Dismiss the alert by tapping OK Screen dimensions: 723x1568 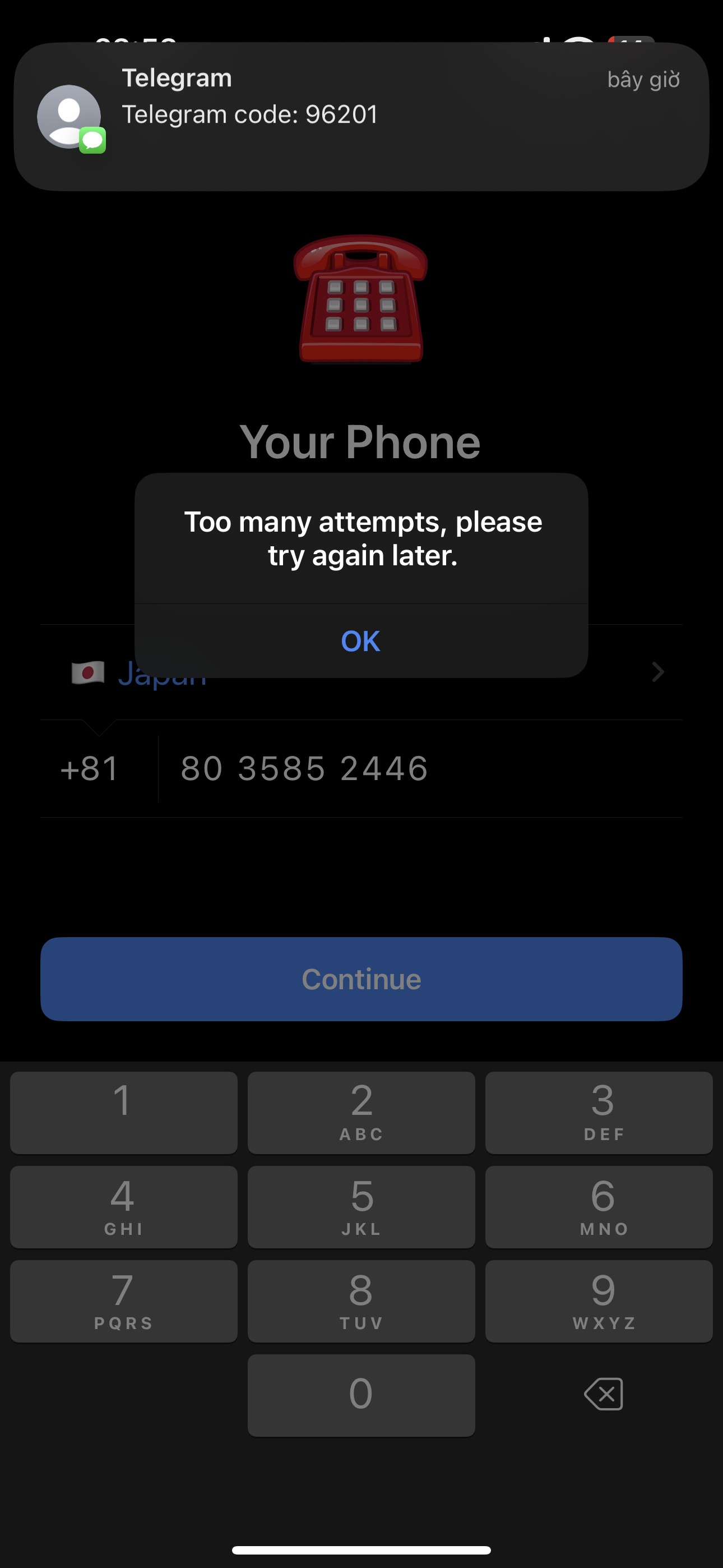pos(361,641)
